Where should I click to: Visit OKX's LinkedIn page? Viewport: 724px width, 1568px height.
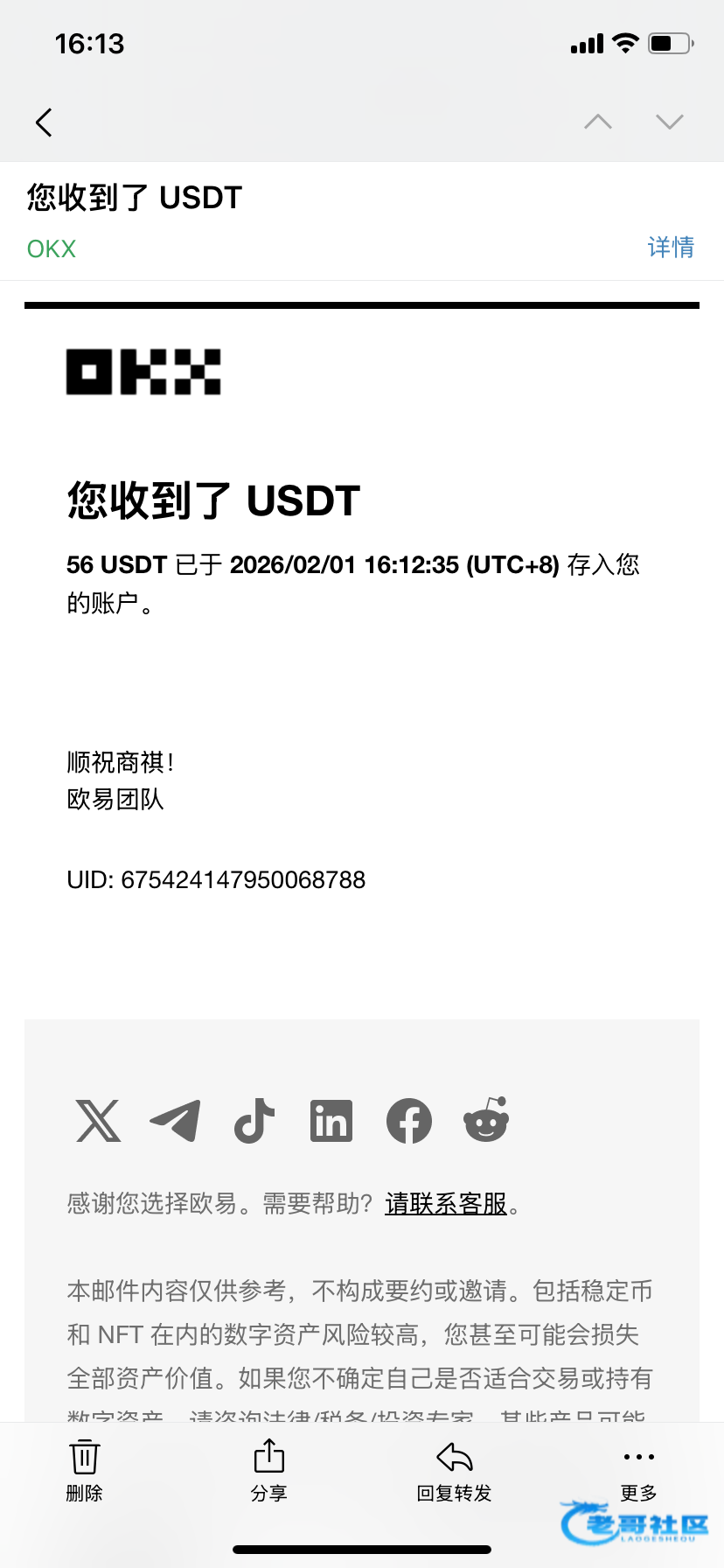point(331,1121)
